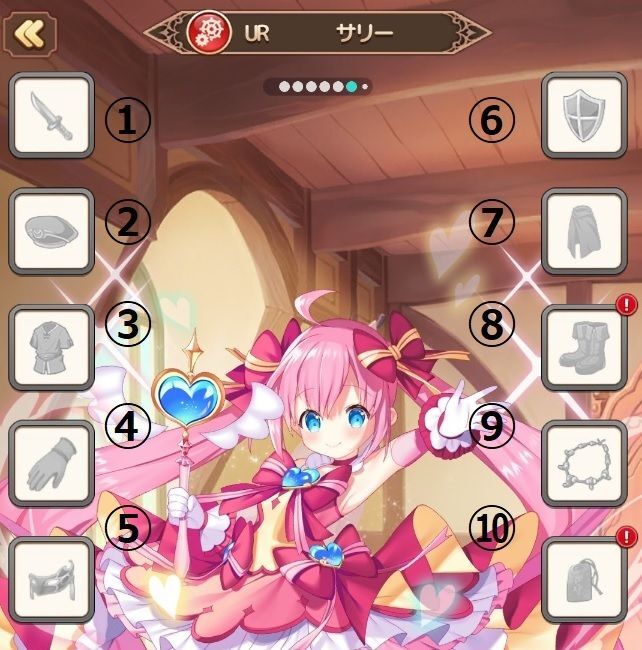Open the mask accessory slot
Screen dimensions: 642x650
click(51, 579)
